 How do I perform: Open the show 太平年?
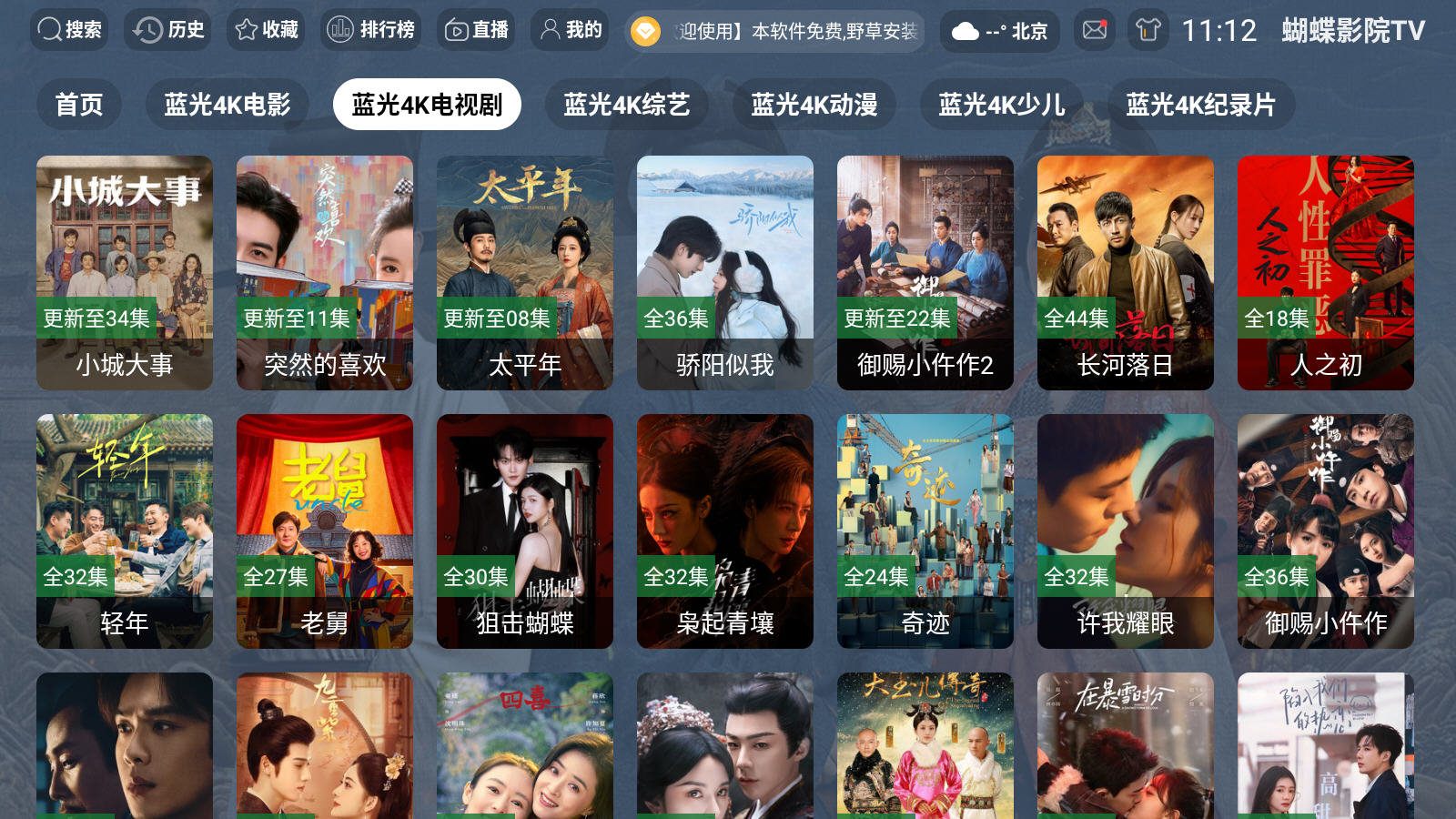pos(525,273)
